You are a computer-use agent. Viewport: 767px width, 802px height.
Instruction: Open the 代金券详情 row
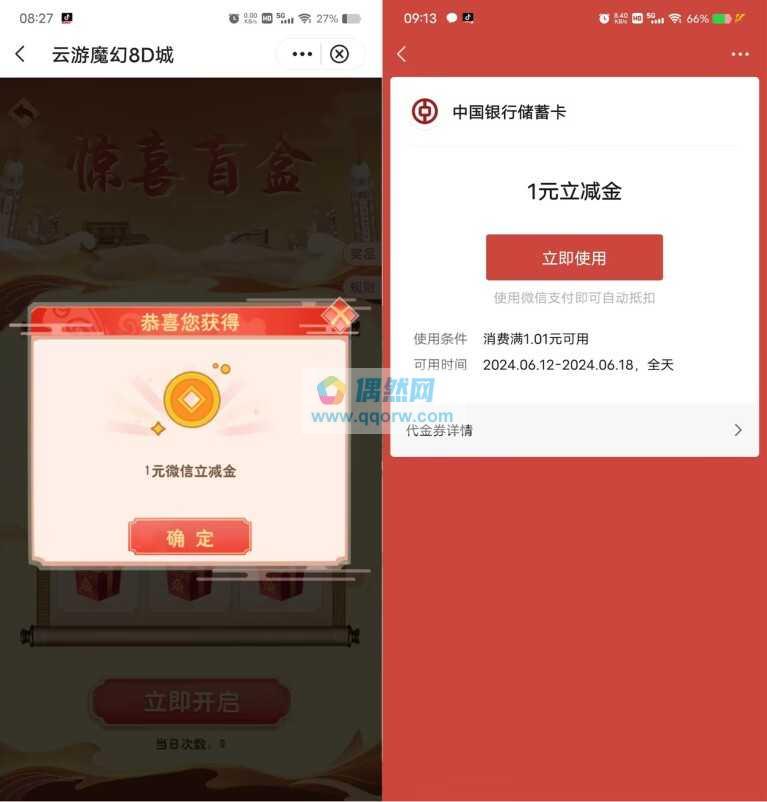(x=574, y=430)
